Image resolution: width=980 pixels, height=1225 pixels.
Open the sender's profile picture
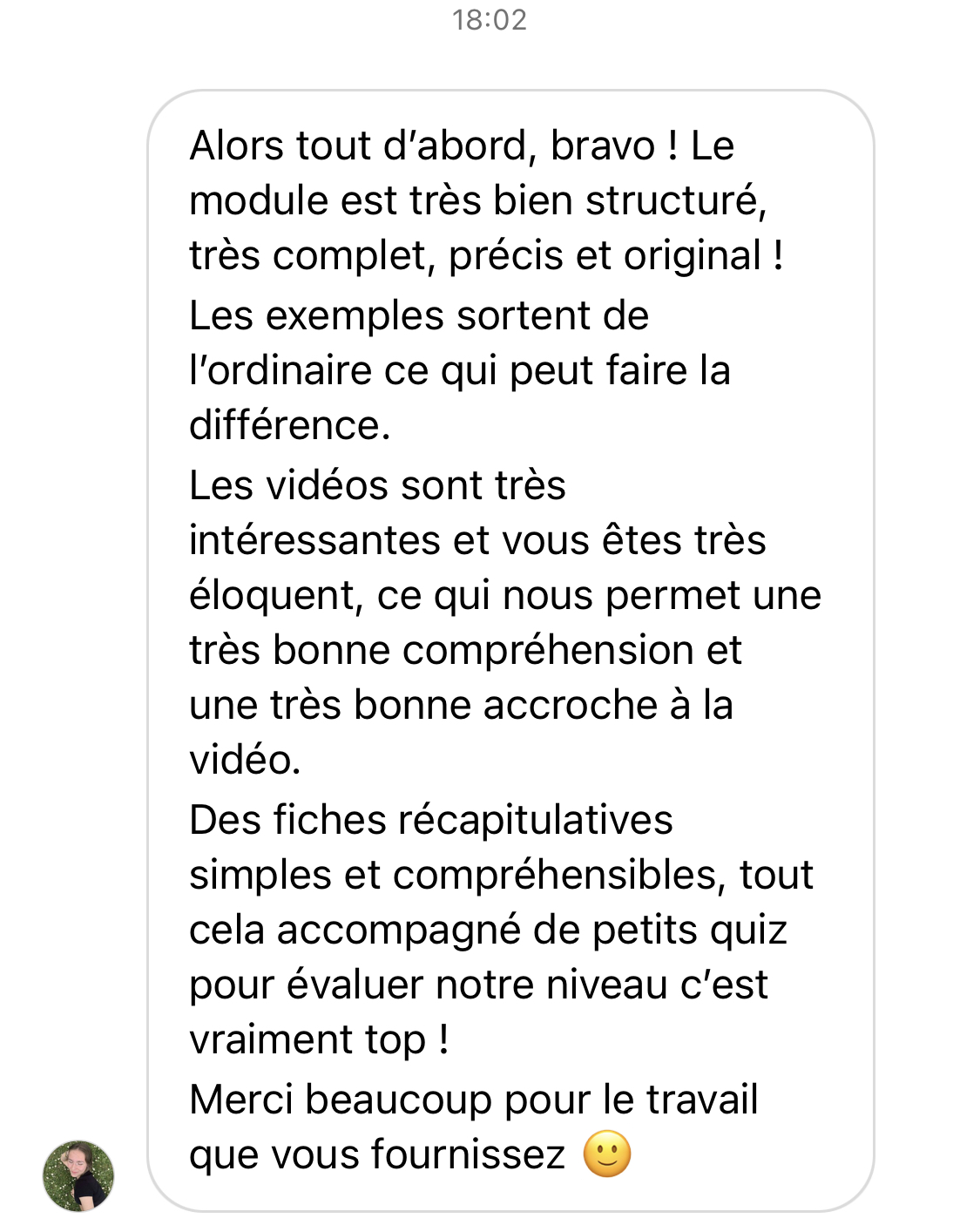[78, 1175]
